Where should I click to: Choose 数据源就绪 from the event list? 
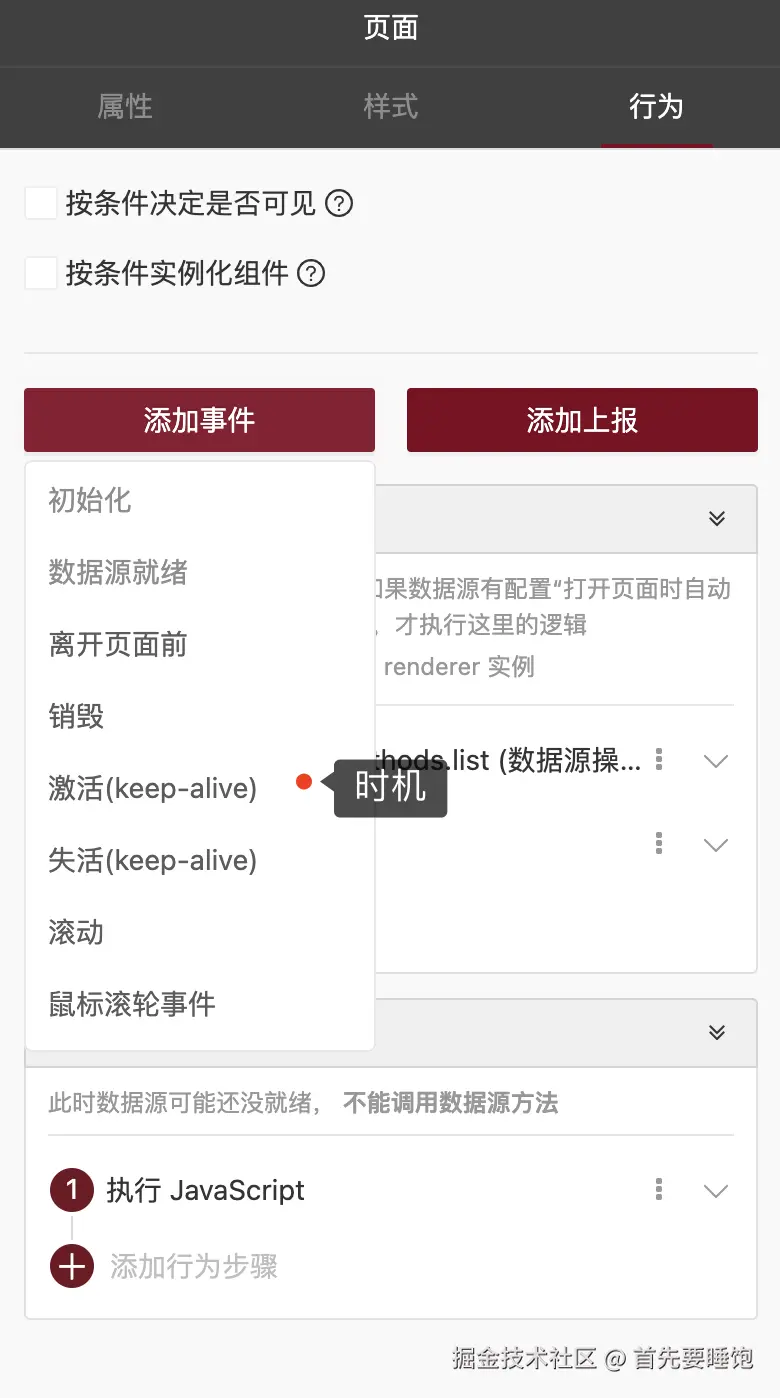pyautogui.click(x=118, y=572)
